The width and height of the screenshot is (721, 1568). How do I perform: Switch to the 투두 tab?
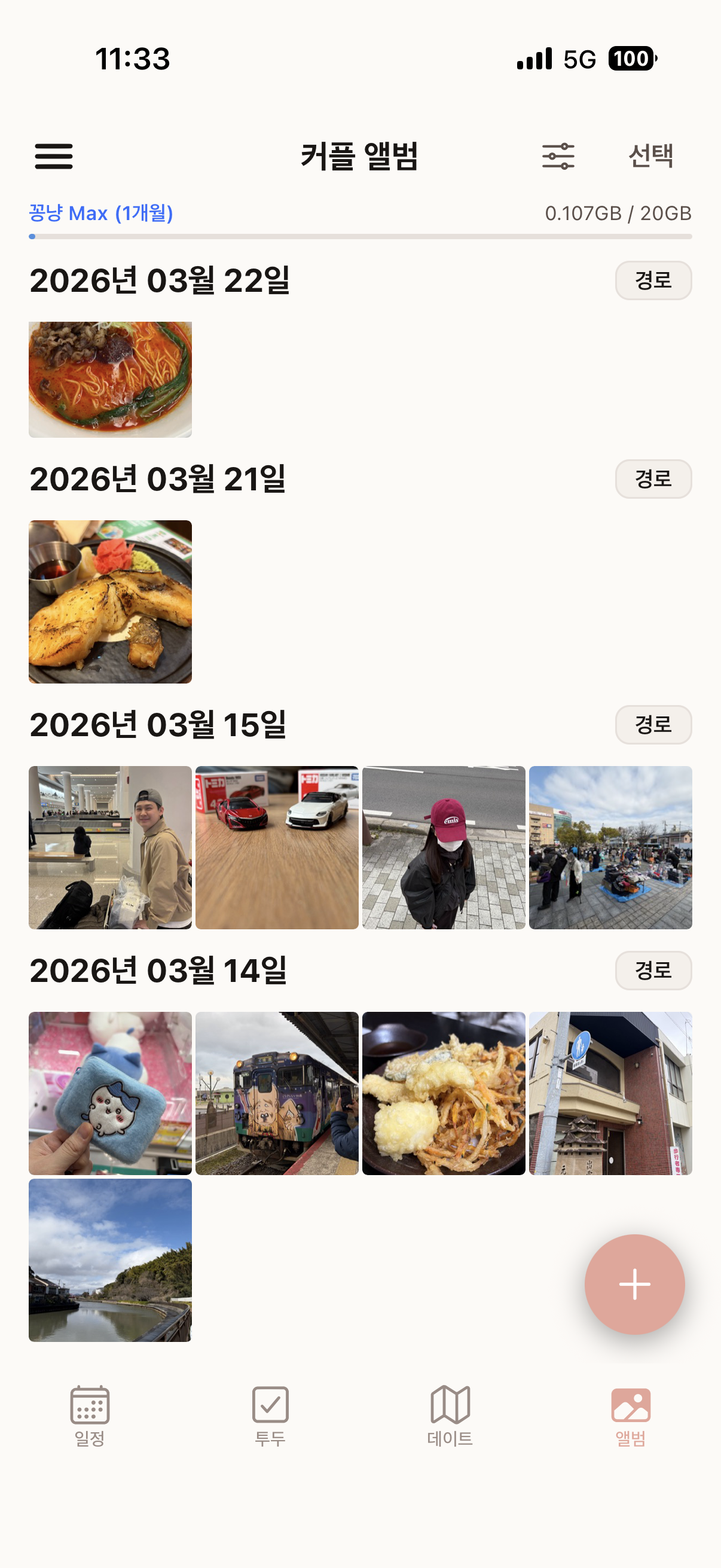[x=270, y=1417]
